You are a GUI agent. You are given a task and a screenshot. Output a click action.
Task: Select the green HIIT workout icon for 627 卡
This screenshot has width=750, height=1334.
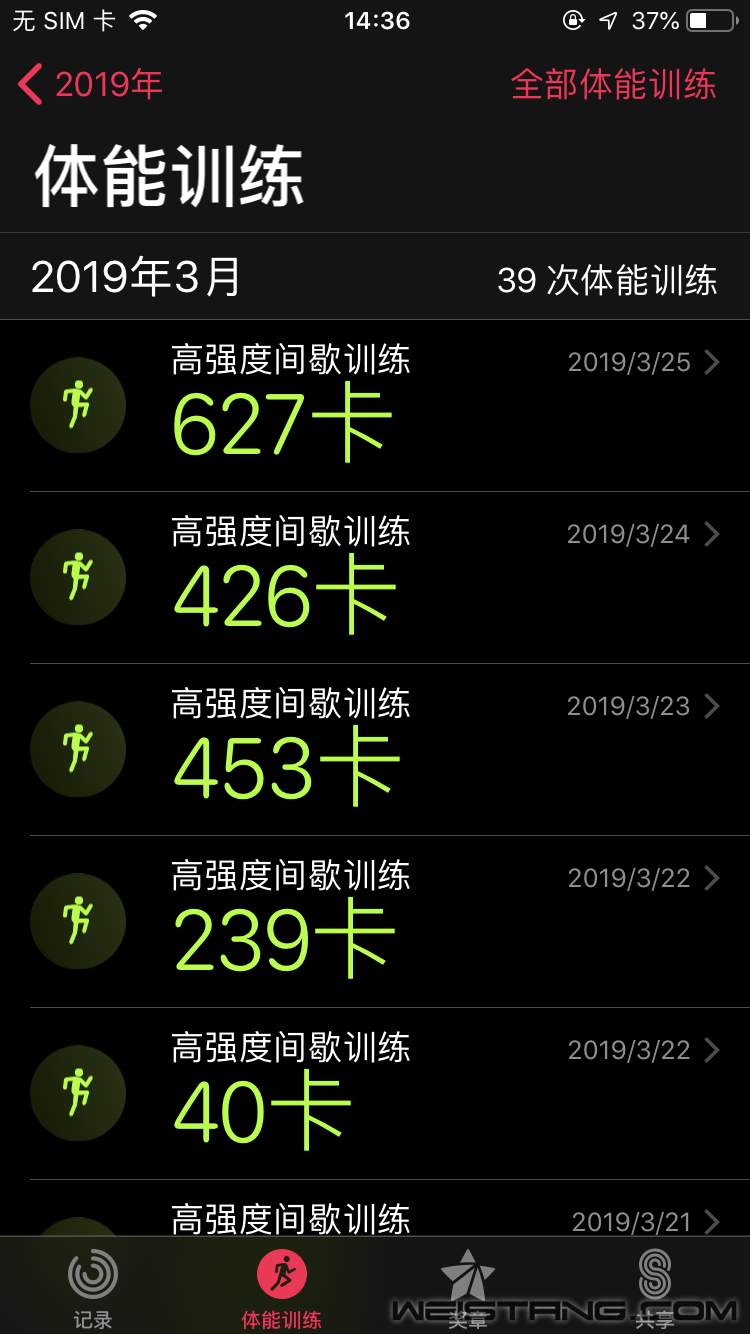click(x=77, y=405)
